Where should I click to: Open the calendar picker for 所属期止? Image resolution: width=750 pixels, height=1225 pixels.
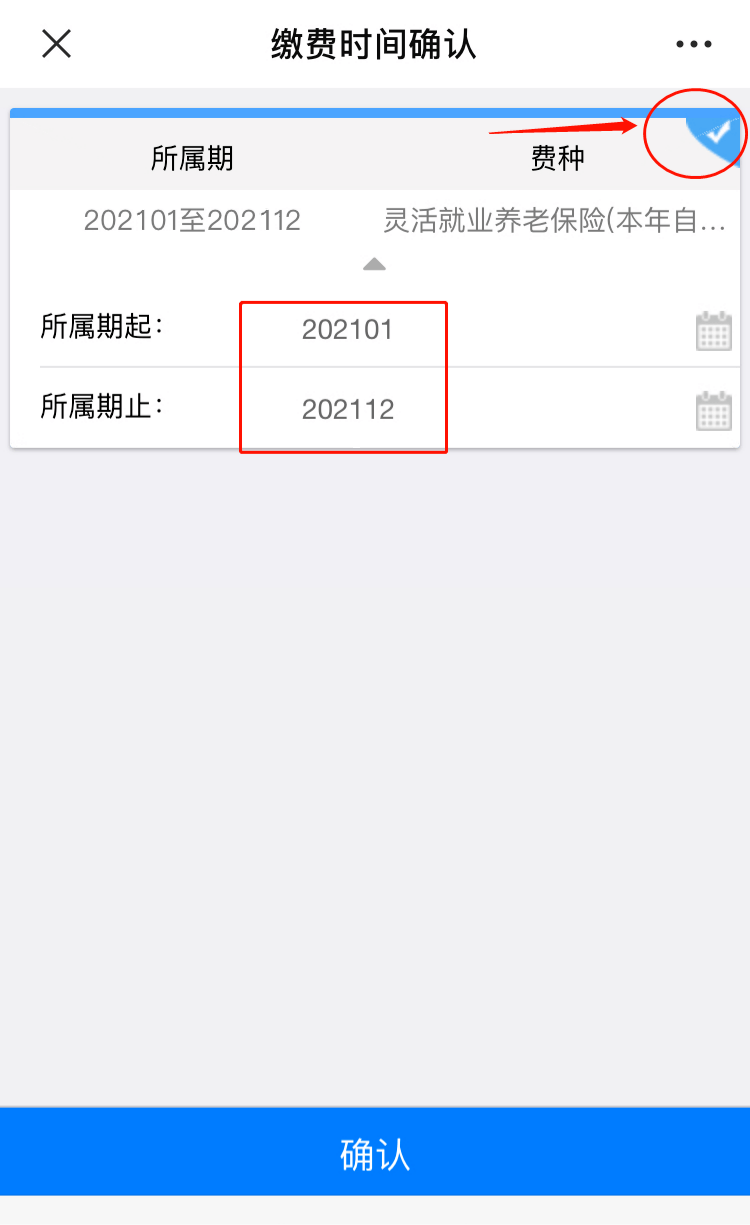[x=713, y=410]
